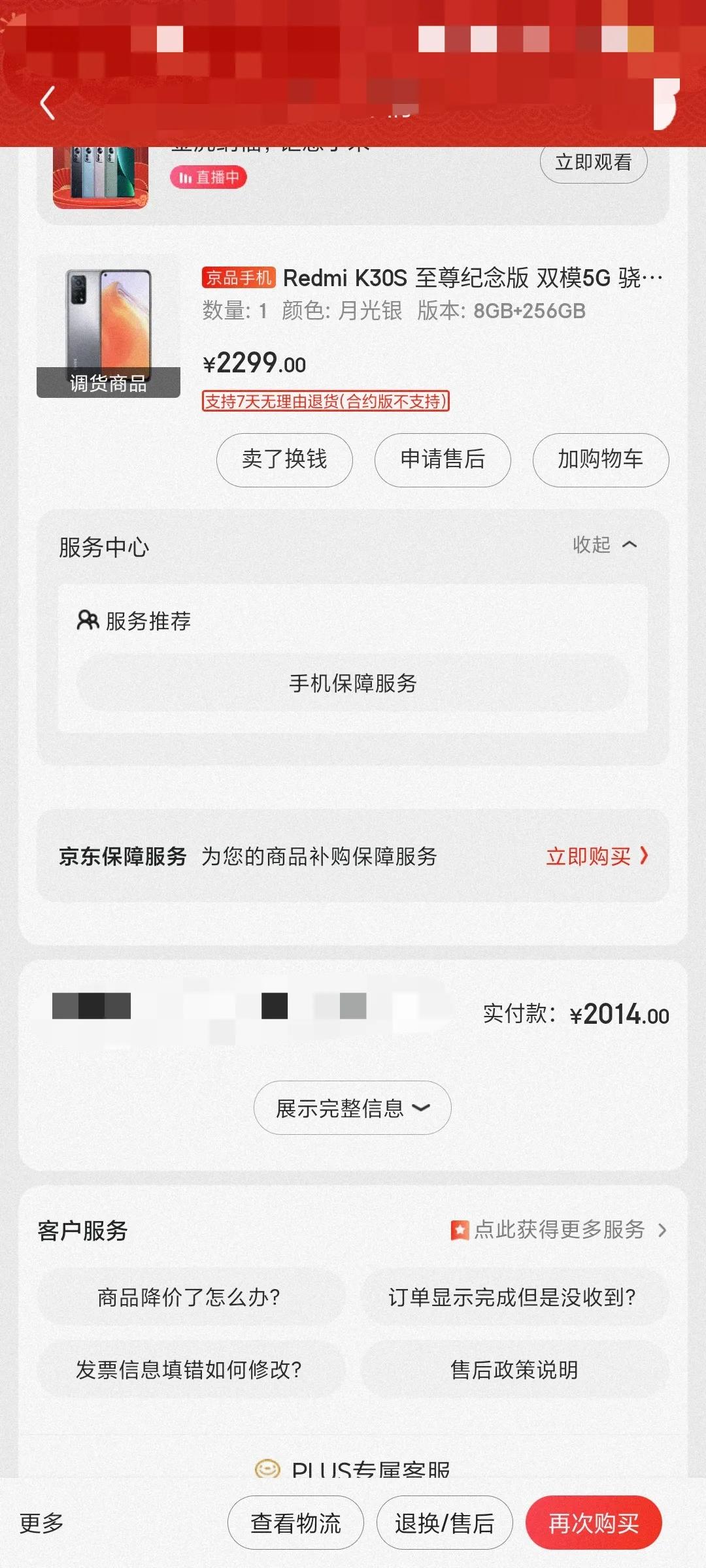The height and width of the screenshot is (1568, 706).
Task: Expand 展示完整信息 order details
Action: 352,1108
